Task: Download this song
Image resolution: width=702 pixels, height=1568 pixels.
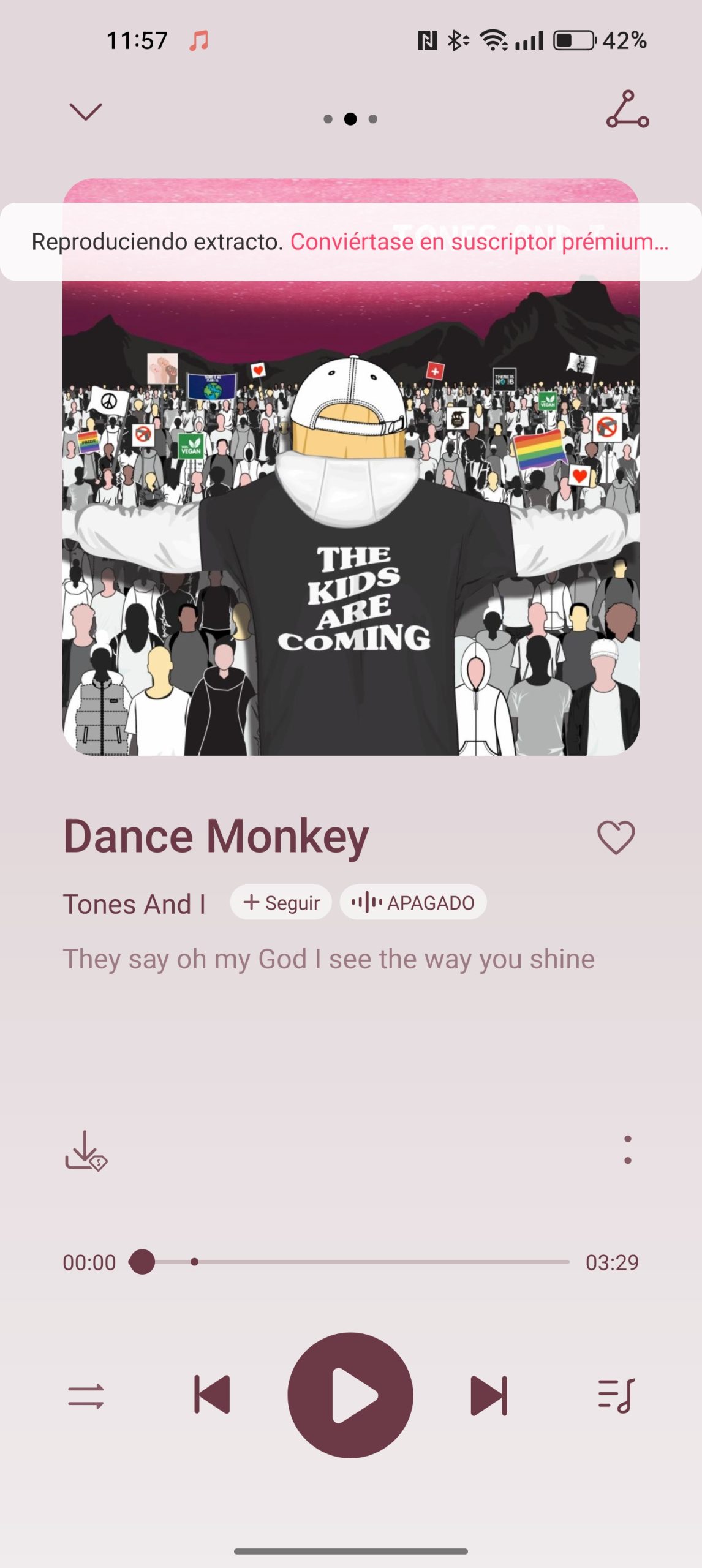Action: point(86,1151)
